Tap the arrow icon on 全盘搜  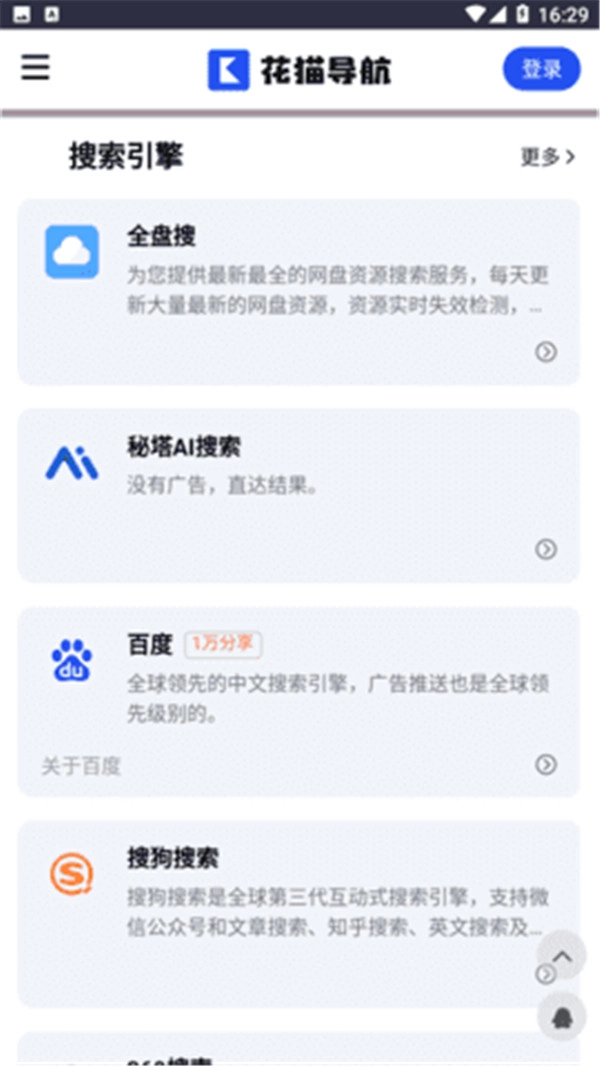(546, 352)
